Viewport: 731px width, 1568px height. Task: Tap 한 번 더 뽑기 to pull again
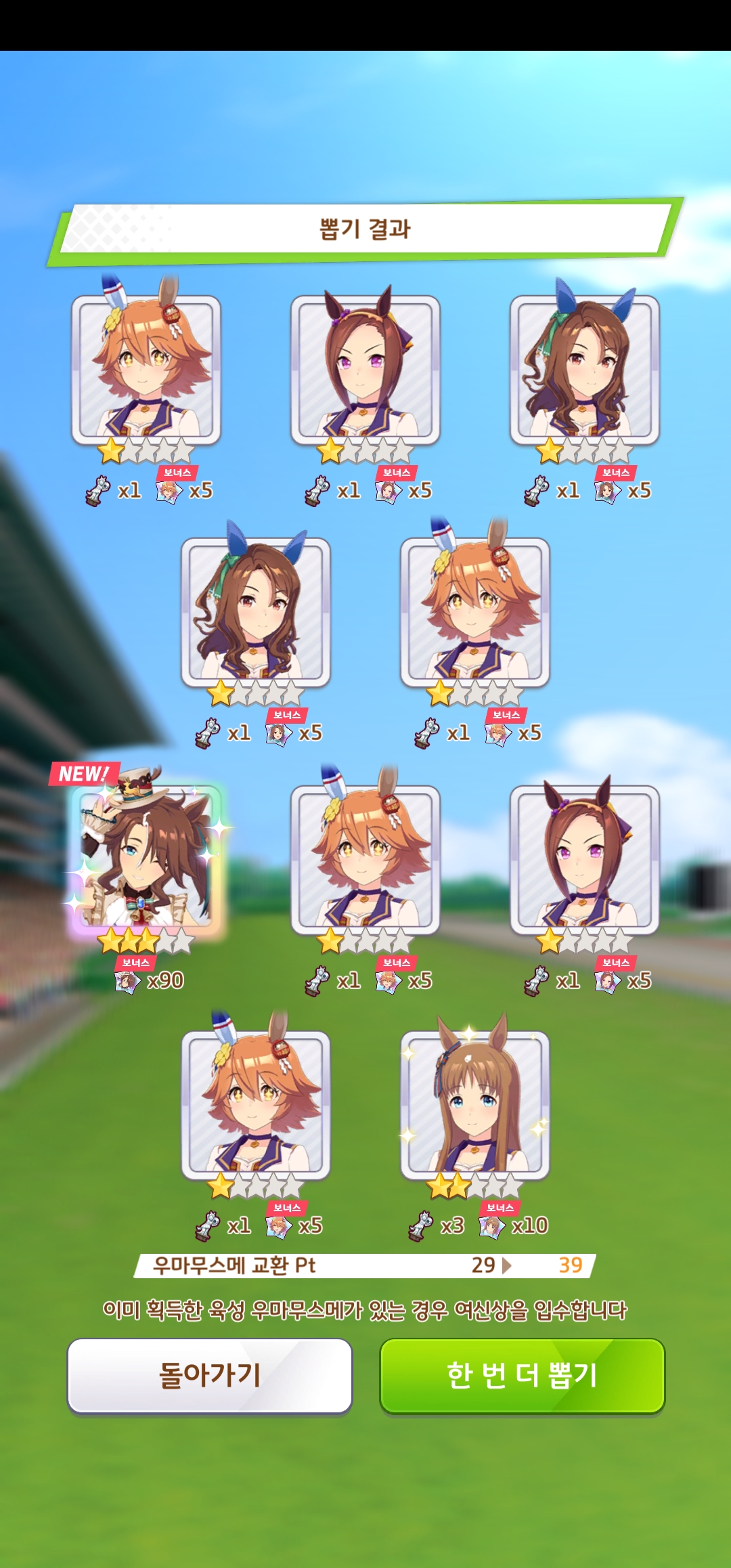point(522,1375)
